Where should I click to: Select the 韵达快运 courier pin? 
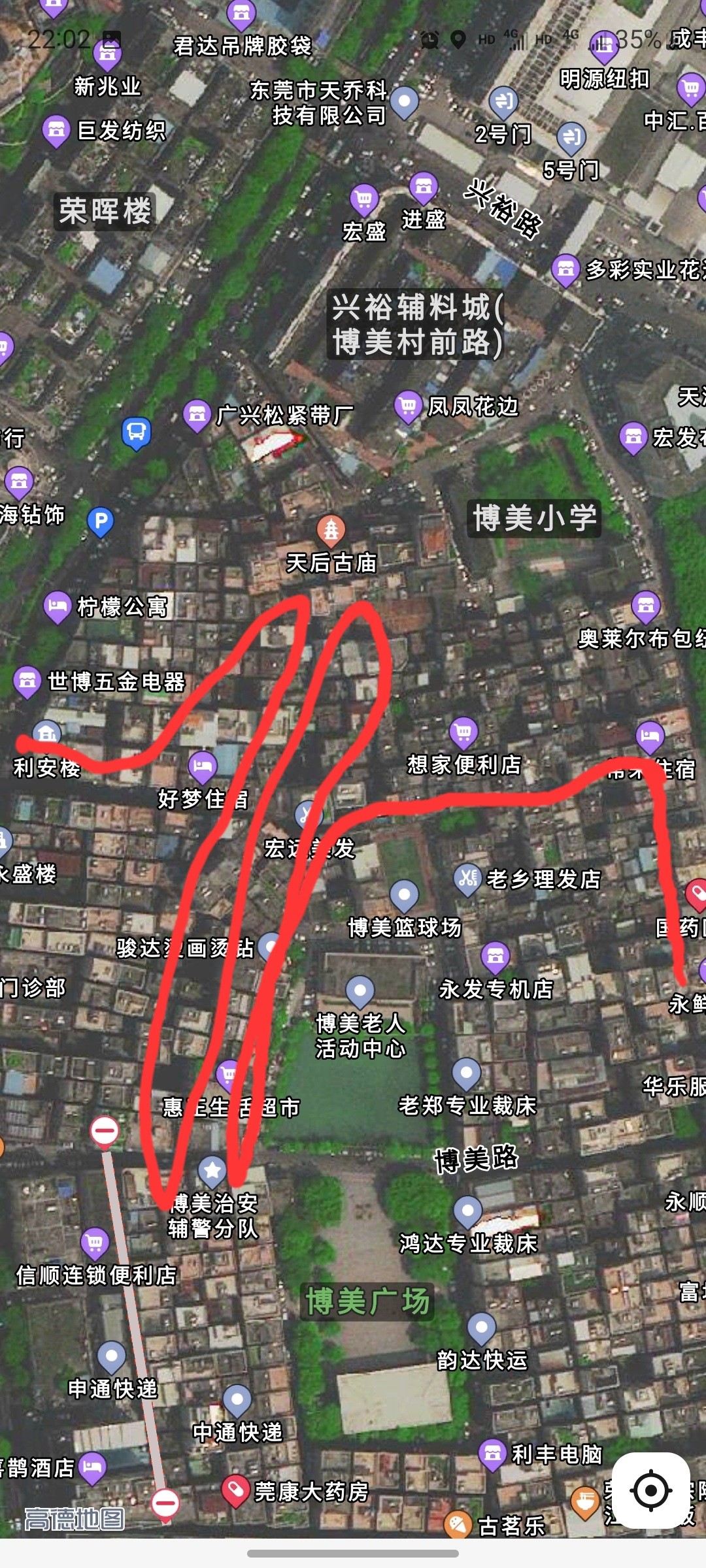(x=482, y=1328)
